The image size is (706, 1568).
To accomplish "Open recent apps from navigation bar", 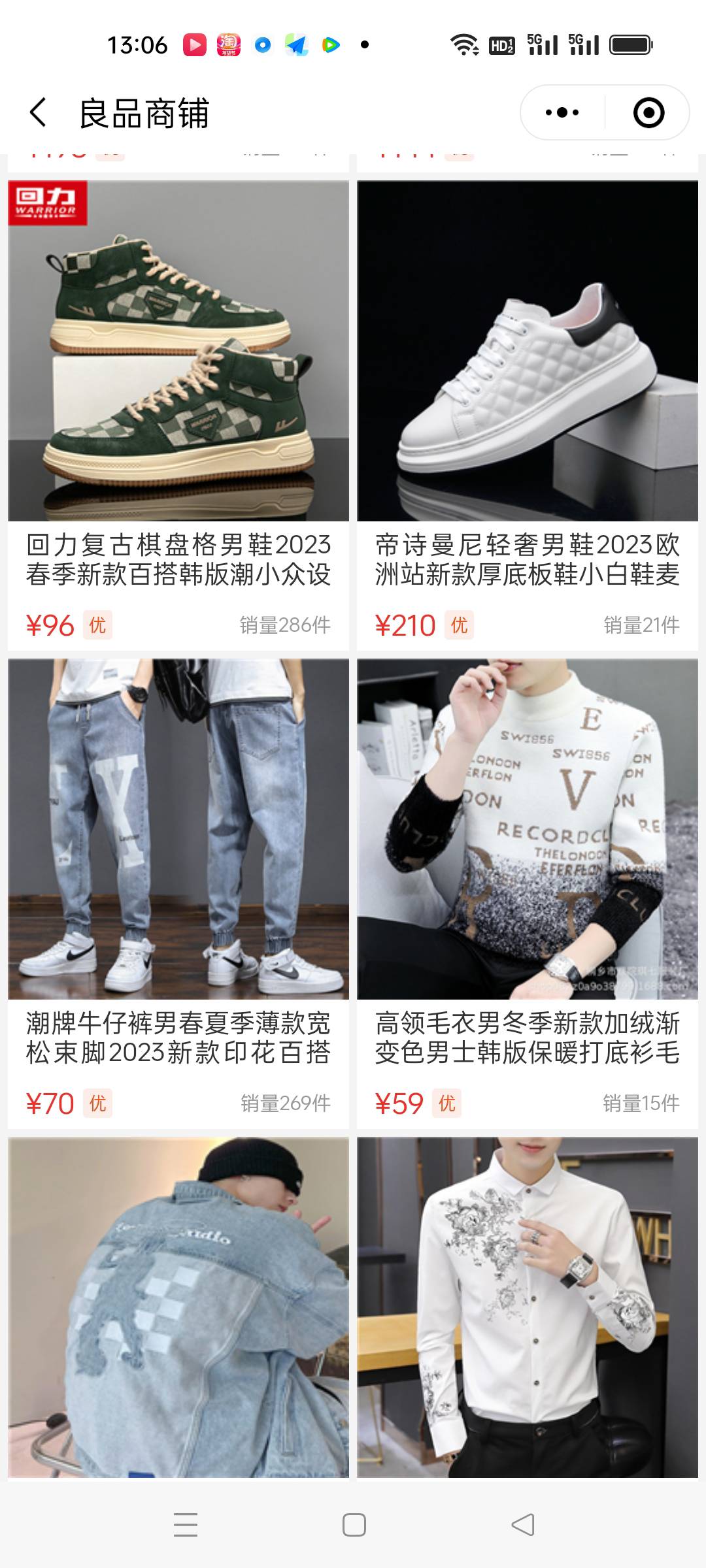I will (186, 1525).
